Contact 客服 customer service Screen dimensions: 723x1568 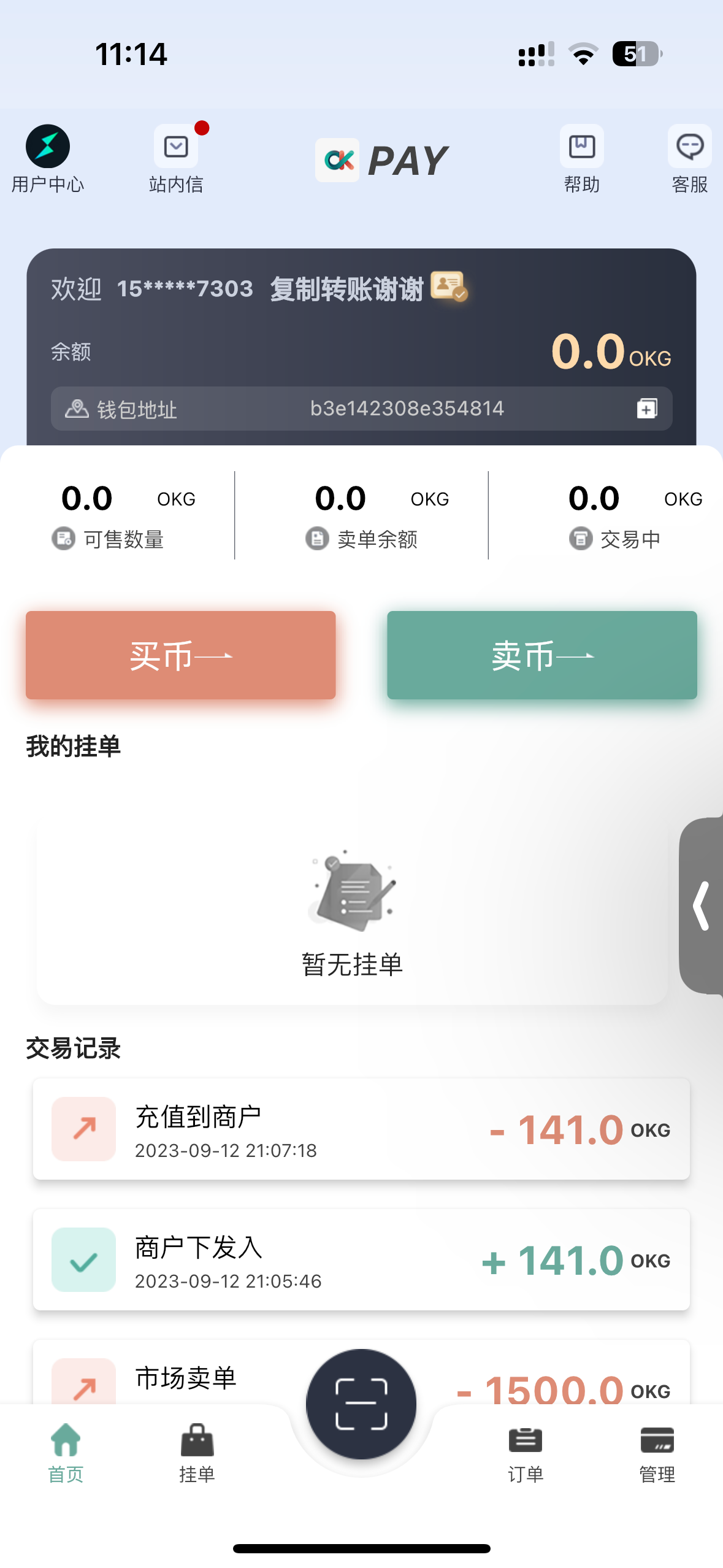[x=689, y=158]
